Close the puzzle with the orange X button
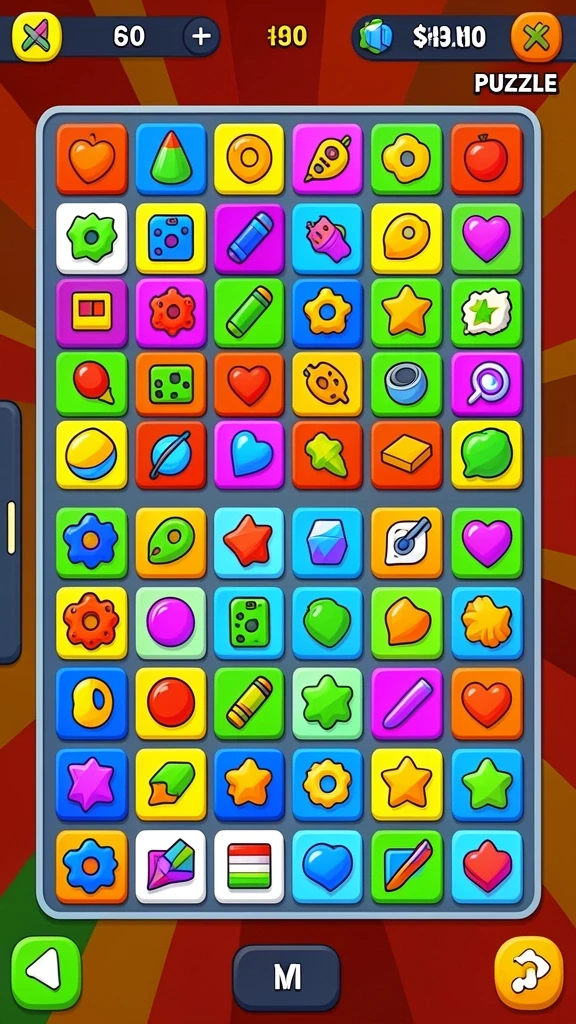576x1024 pixels. (x=536, y=37)
